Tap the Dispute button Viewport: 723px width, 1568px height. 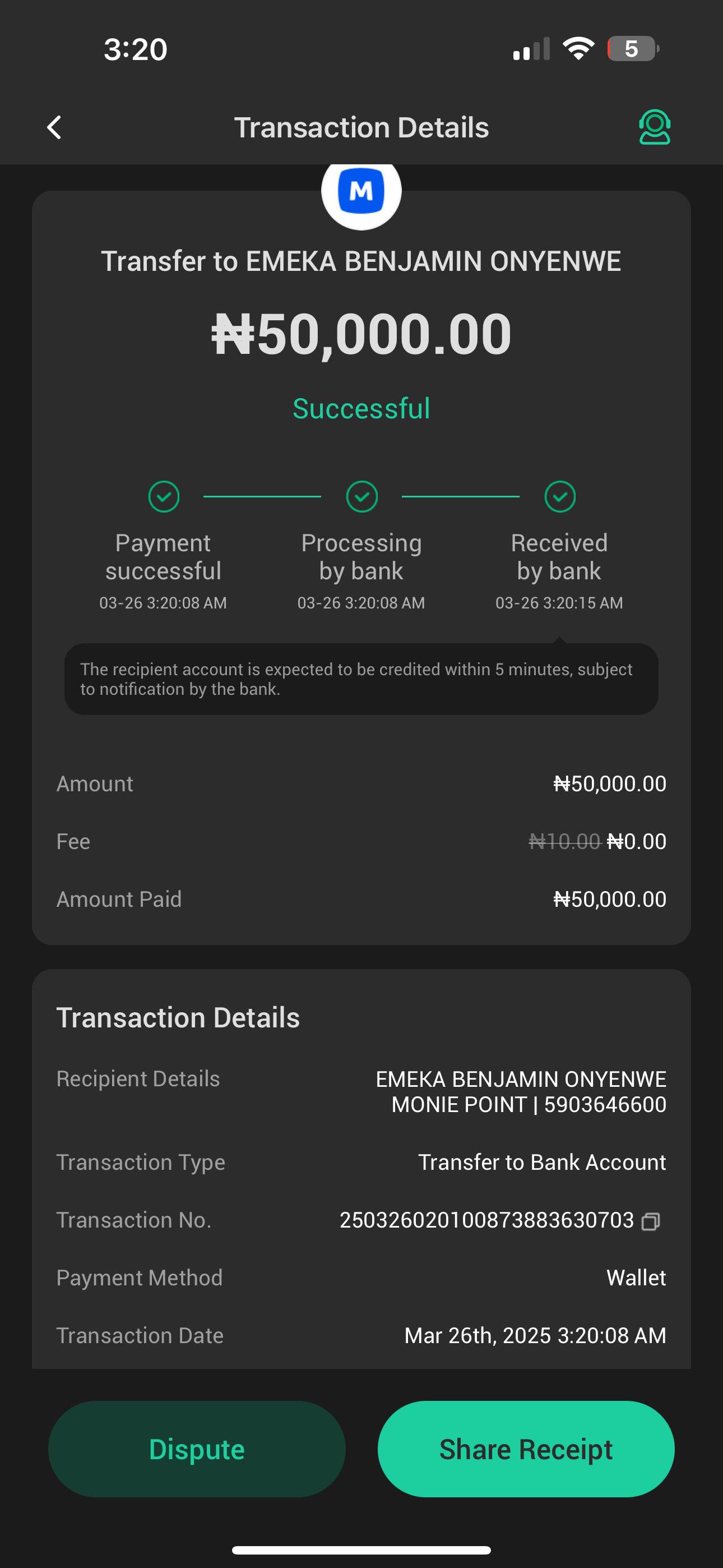tap(197, 1449)
